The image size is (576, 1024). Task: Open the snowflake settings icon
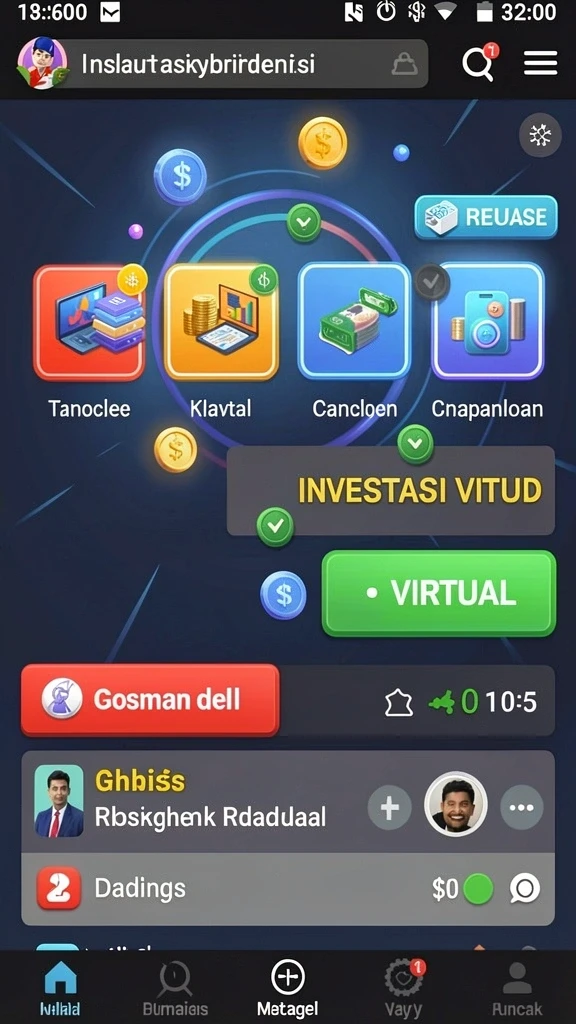[x=540, y=136]
